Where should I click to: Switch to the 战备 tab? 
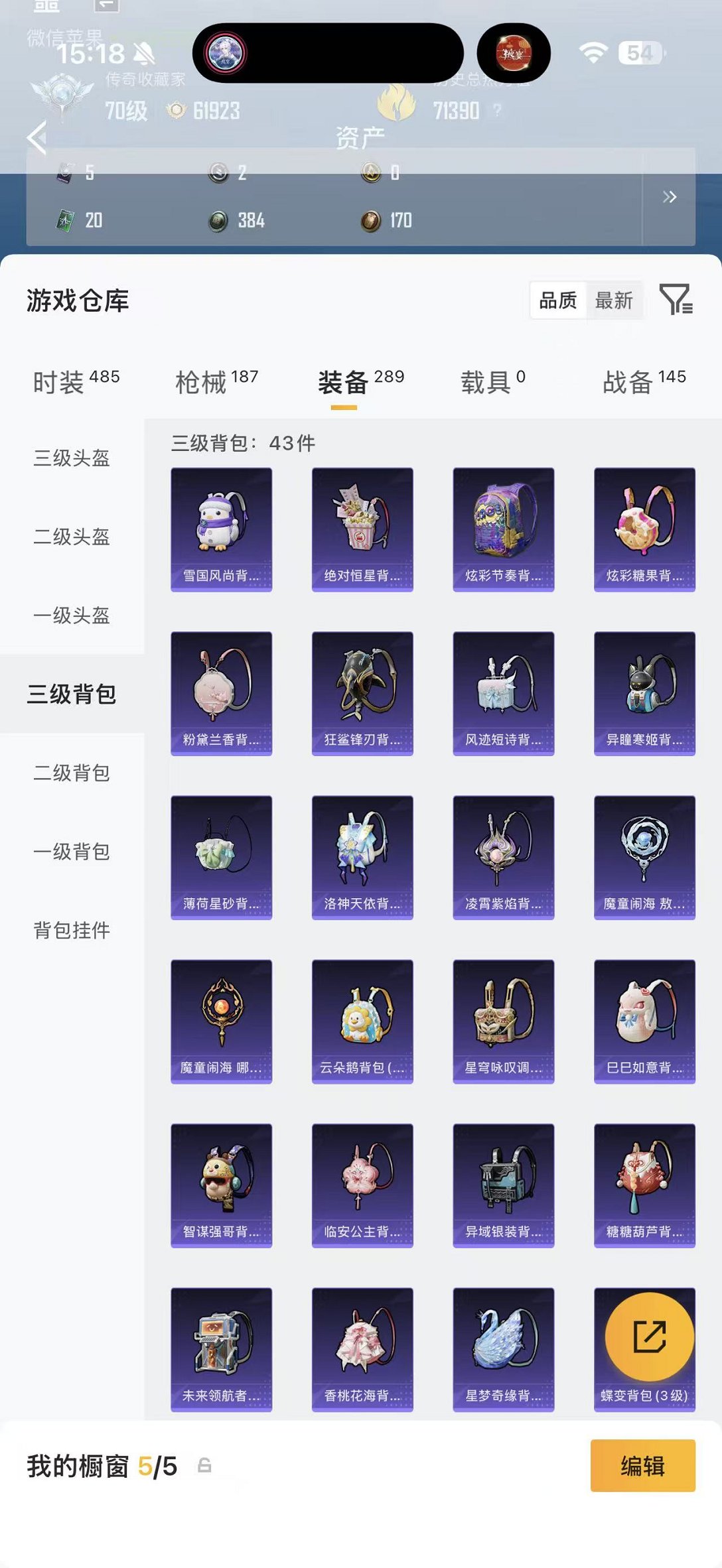click(x=643, y=382)
